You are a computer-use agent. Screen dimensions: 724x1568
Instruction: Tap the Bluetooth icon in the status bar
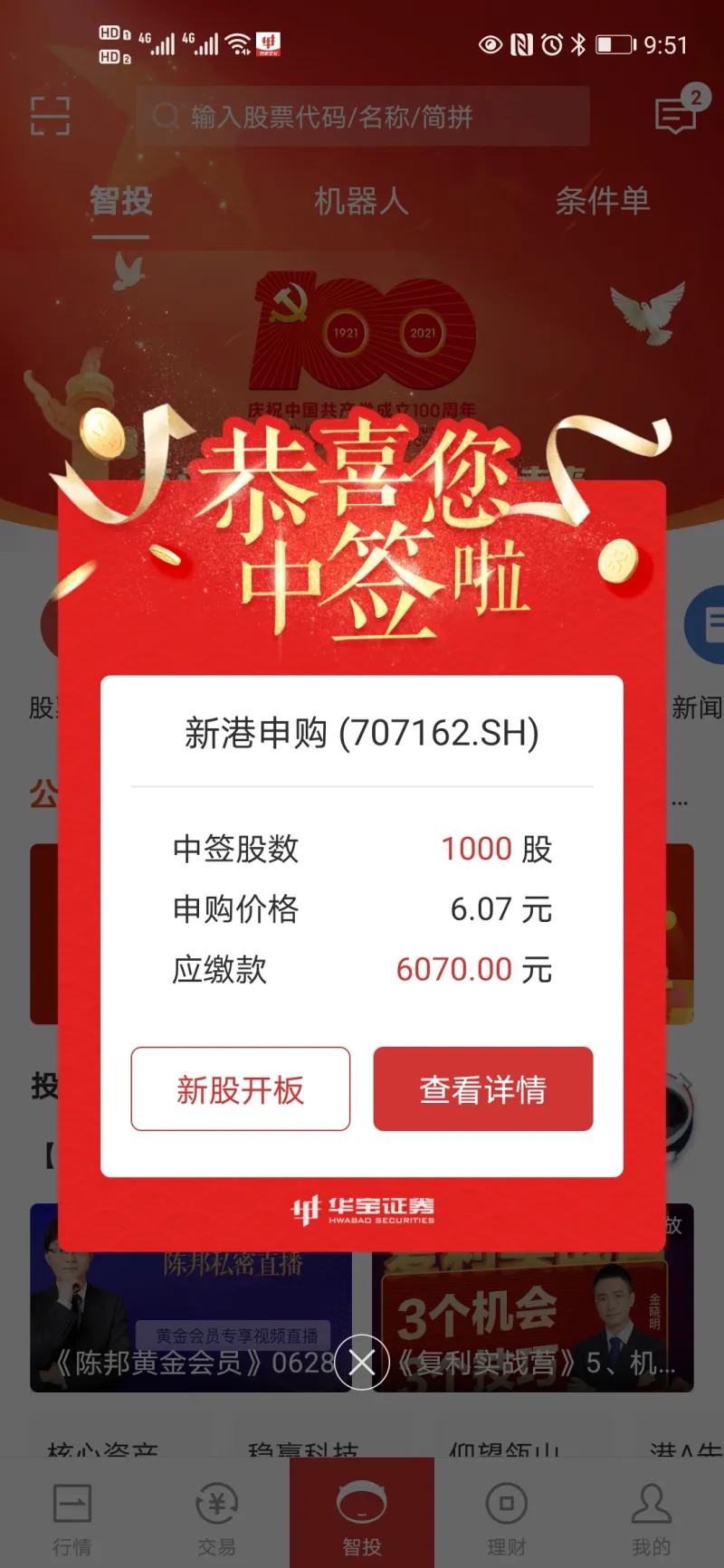tap(576, 43)
